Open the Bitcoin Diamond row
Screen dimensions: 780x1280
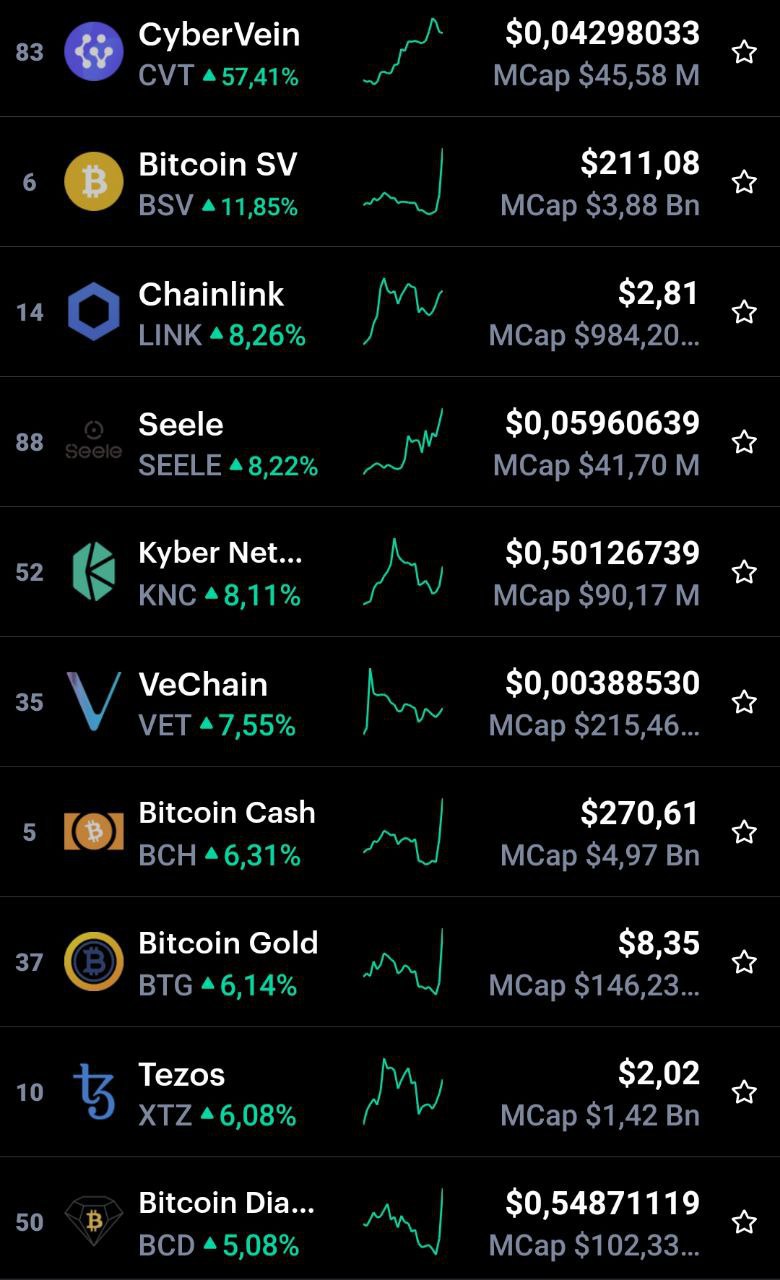[390, 1219]
